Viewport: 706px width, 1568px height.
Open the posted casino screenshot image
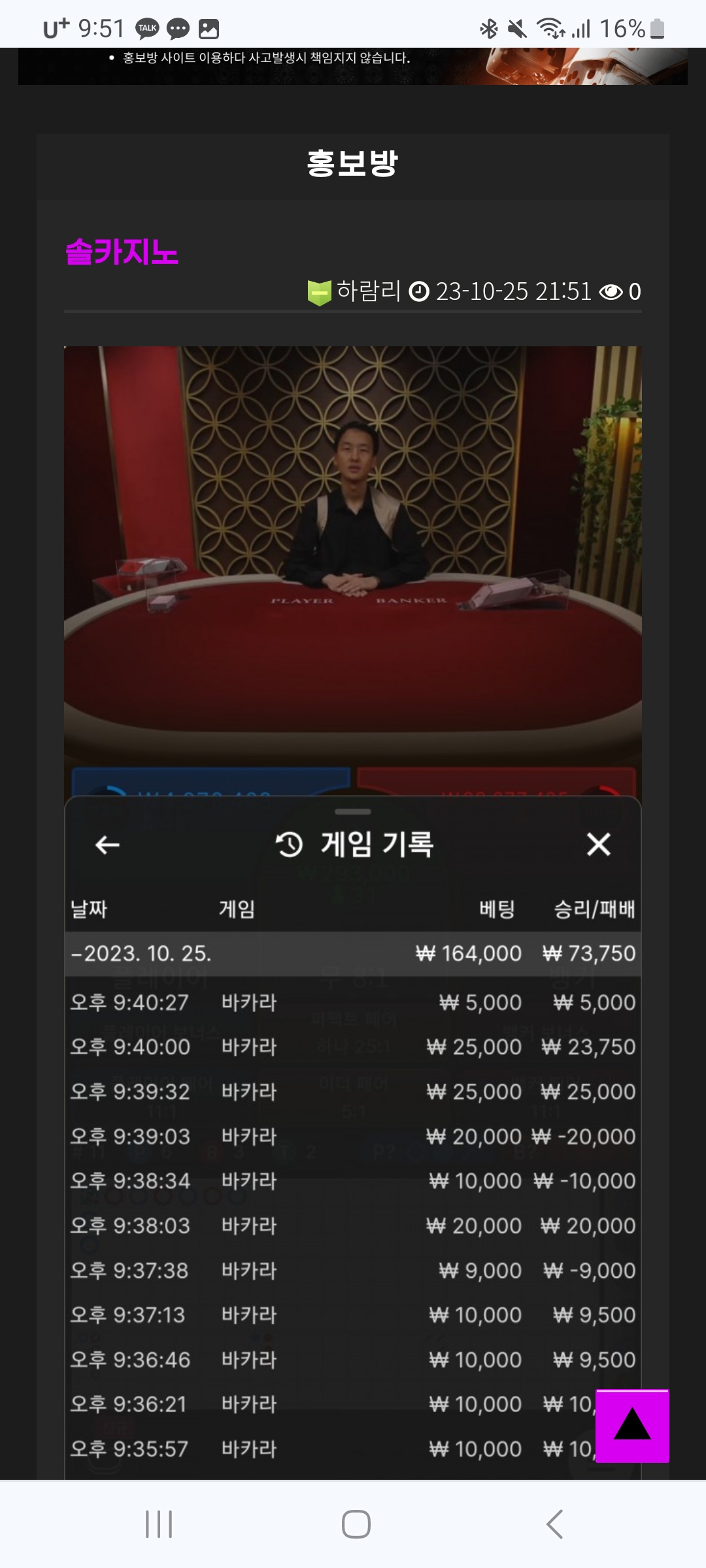pyautogui.click(x=353, y=913)
